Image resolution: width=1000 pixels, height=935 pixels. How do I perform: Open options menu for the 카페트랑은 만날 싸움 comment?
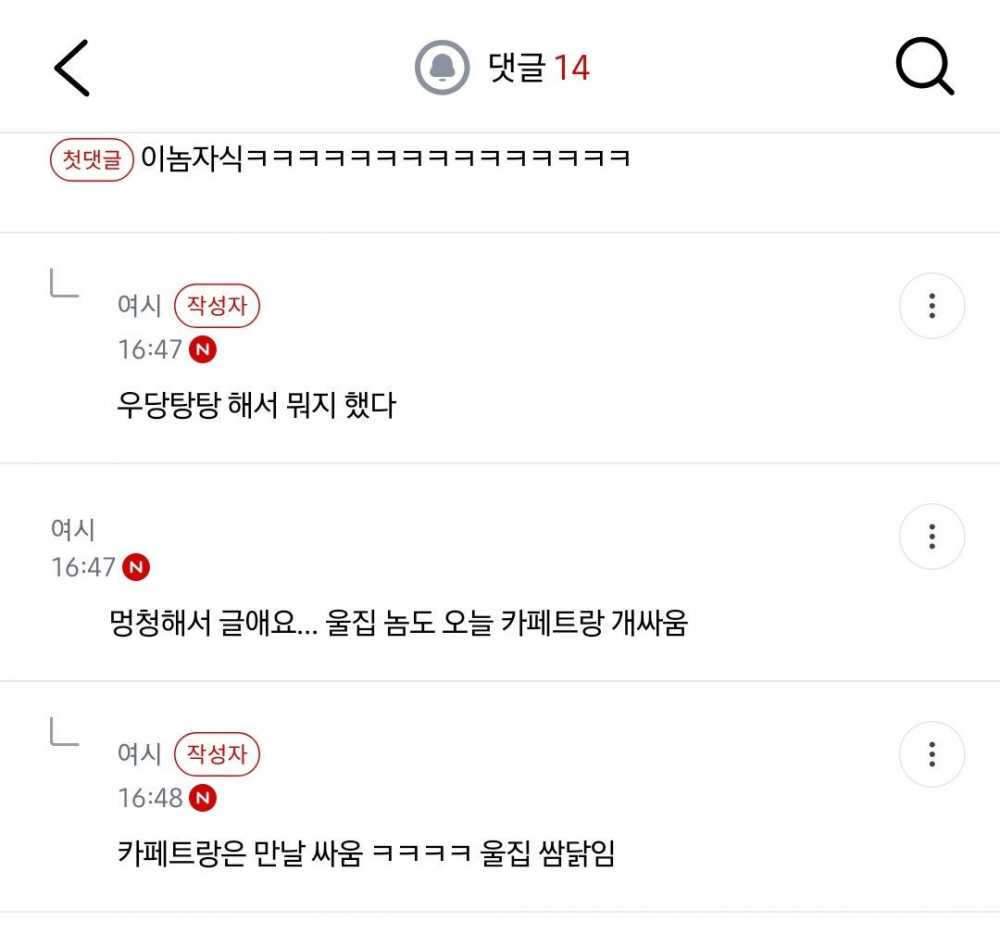point(932,754)
